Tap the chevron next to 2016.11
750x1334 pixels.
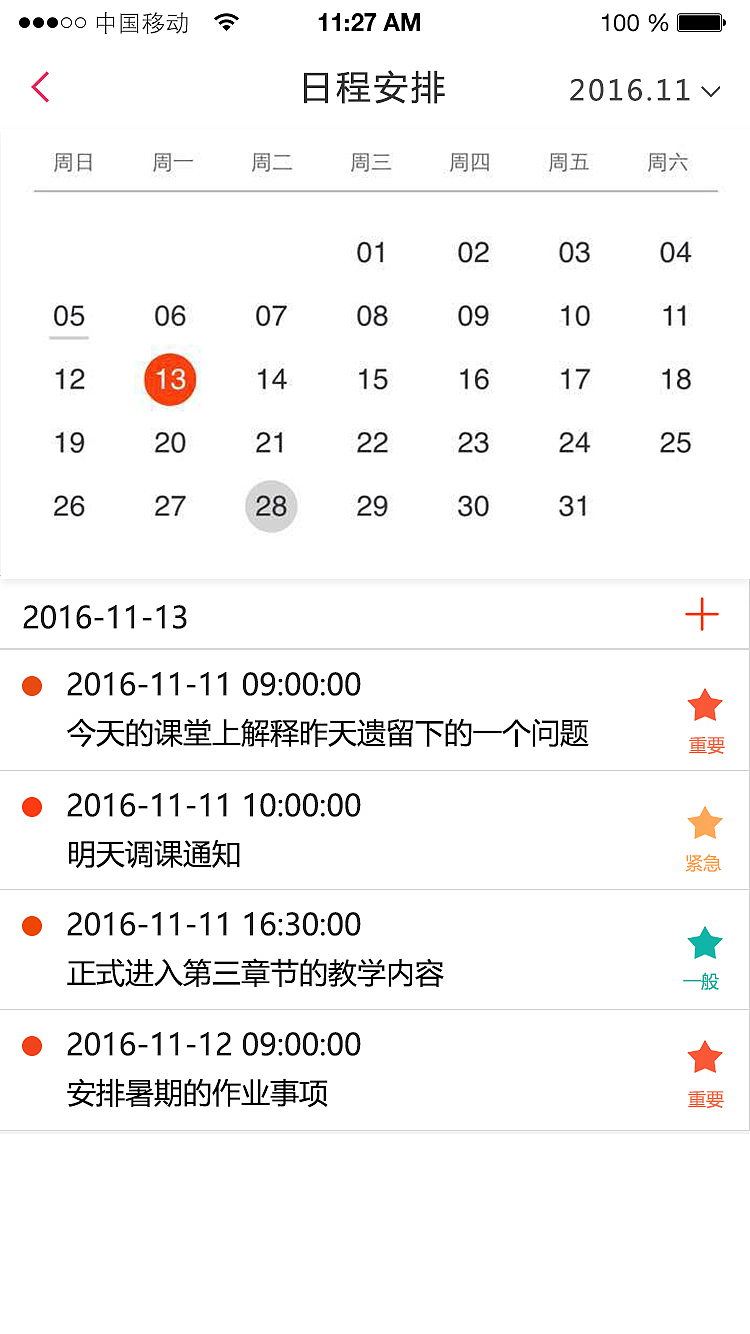(x=710, y=90)
